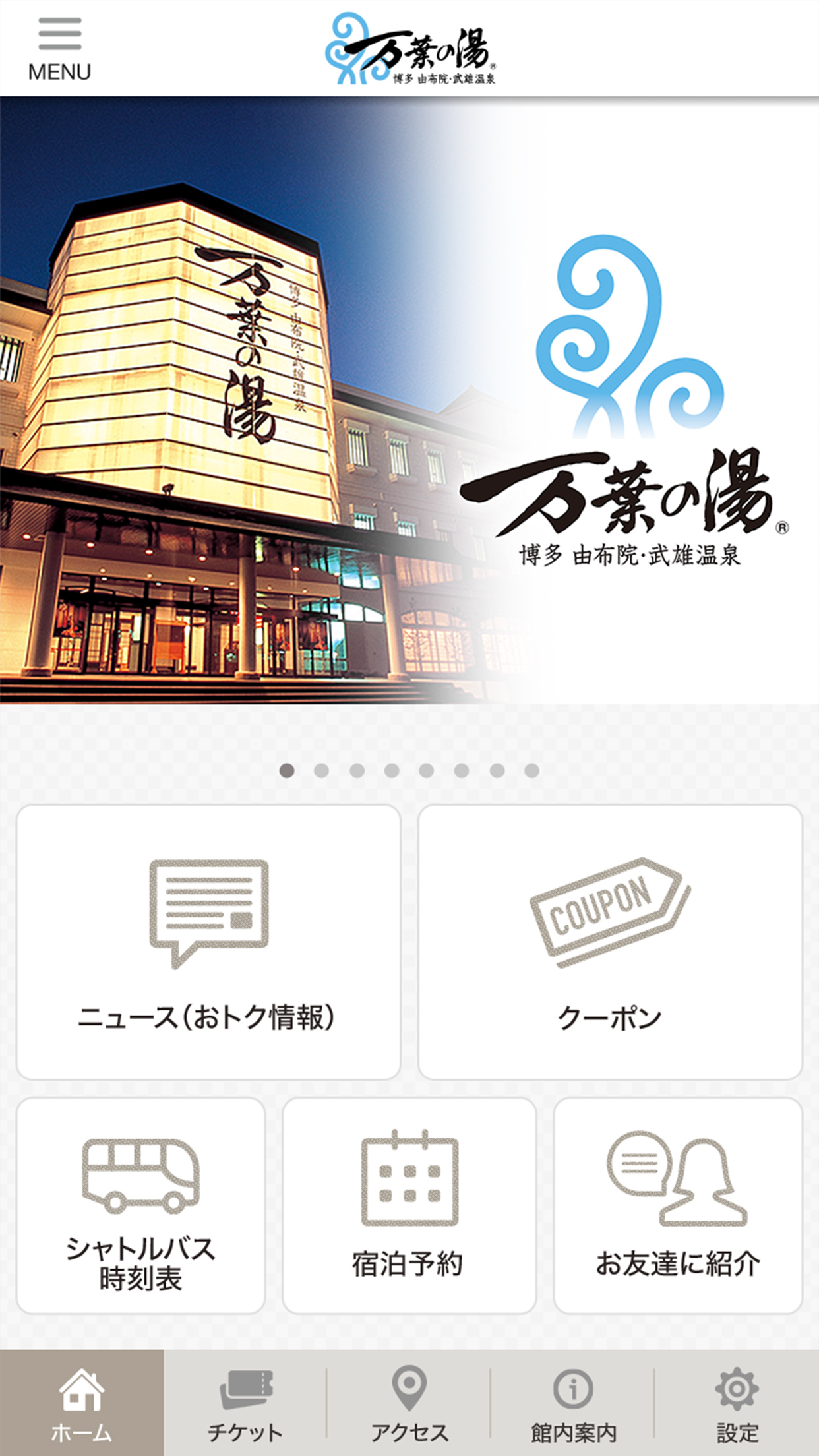Switch to the チケット tab
The height and width of the screenshot is (1456, 819).
pyautogui.click(x=245, y=1403)
